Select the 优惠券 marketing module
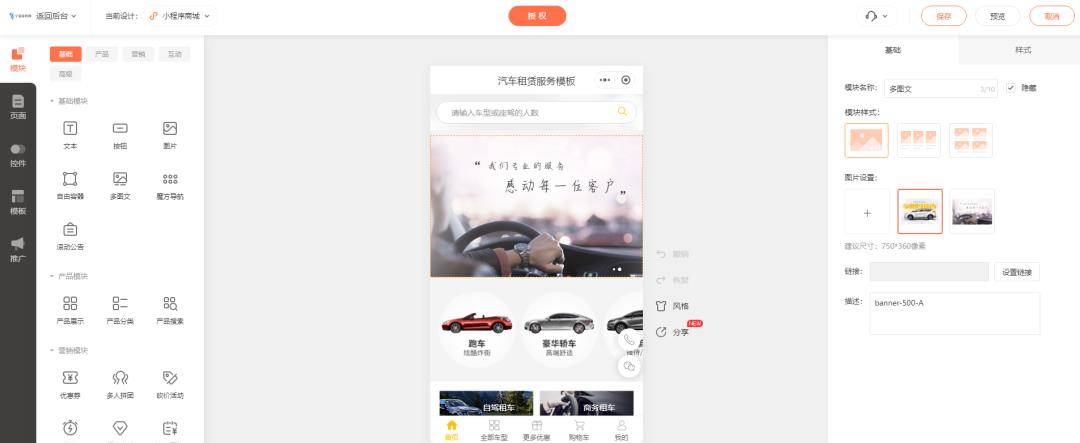The height and width of the screenshot is (443, 1080). [70, 385]
